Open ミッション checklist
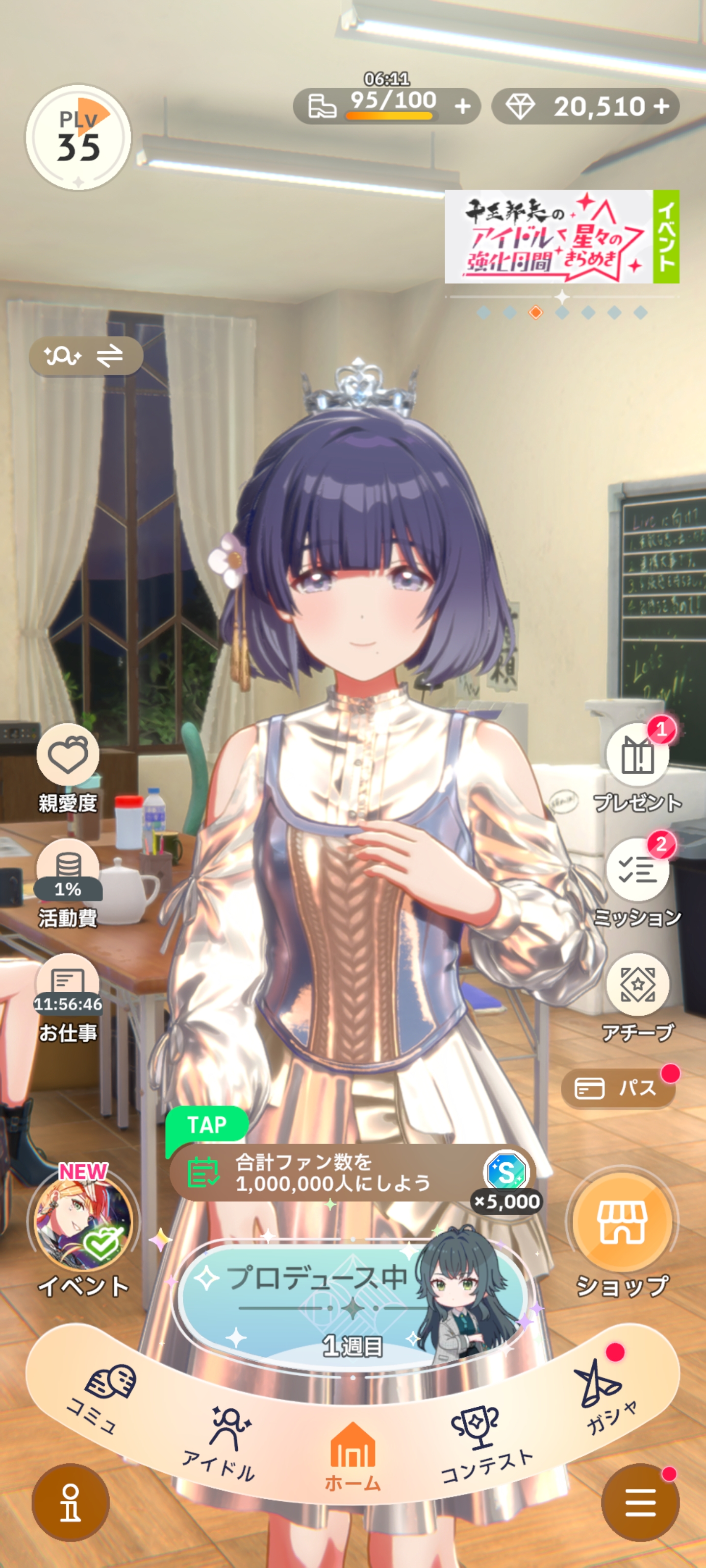 [x=638, y=883]
